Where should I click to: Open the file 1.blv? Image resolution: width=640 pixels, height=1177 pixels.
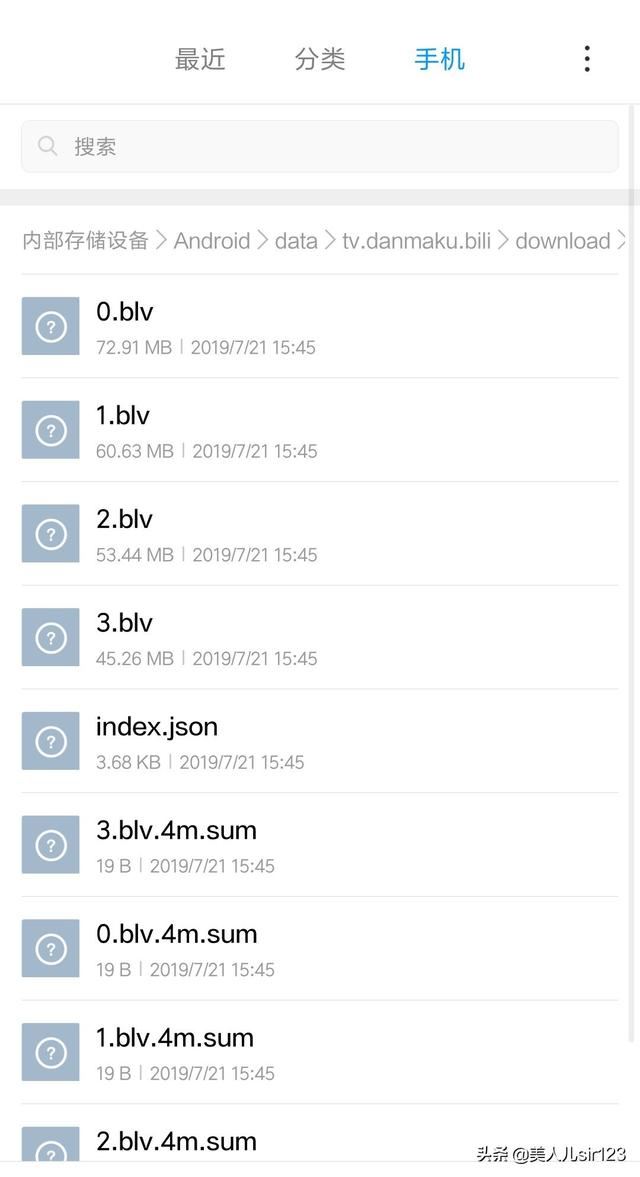(x=320, y=431)
